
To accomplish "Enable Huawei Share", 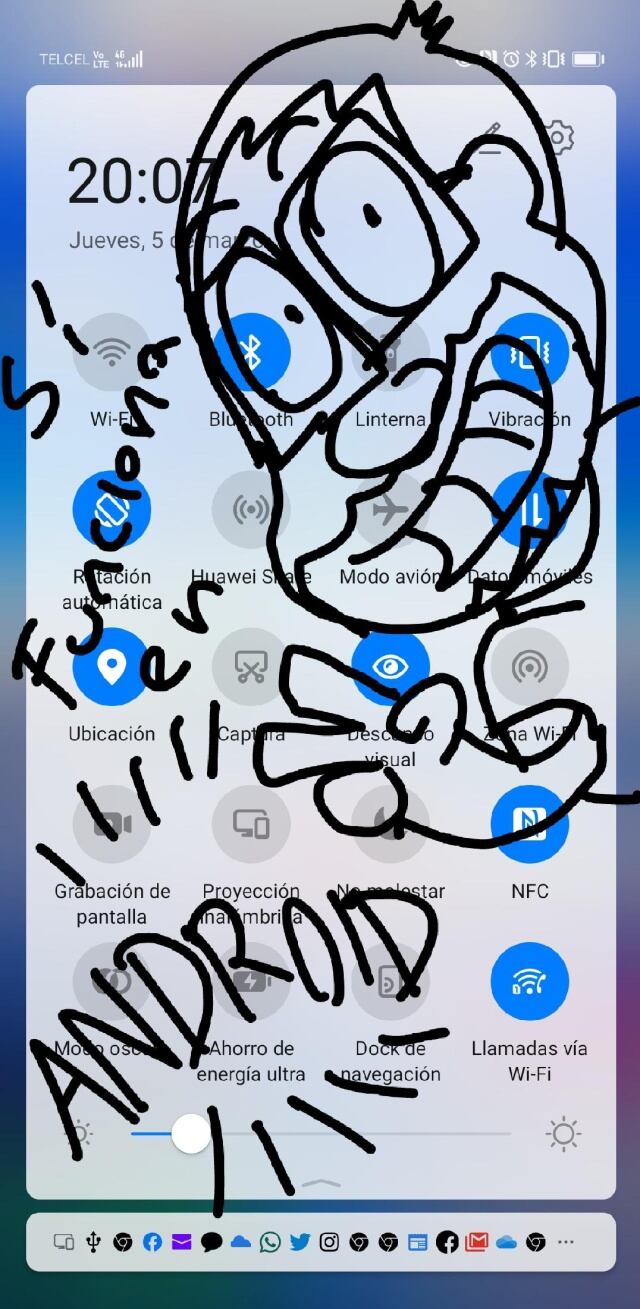I will [251, 509].
